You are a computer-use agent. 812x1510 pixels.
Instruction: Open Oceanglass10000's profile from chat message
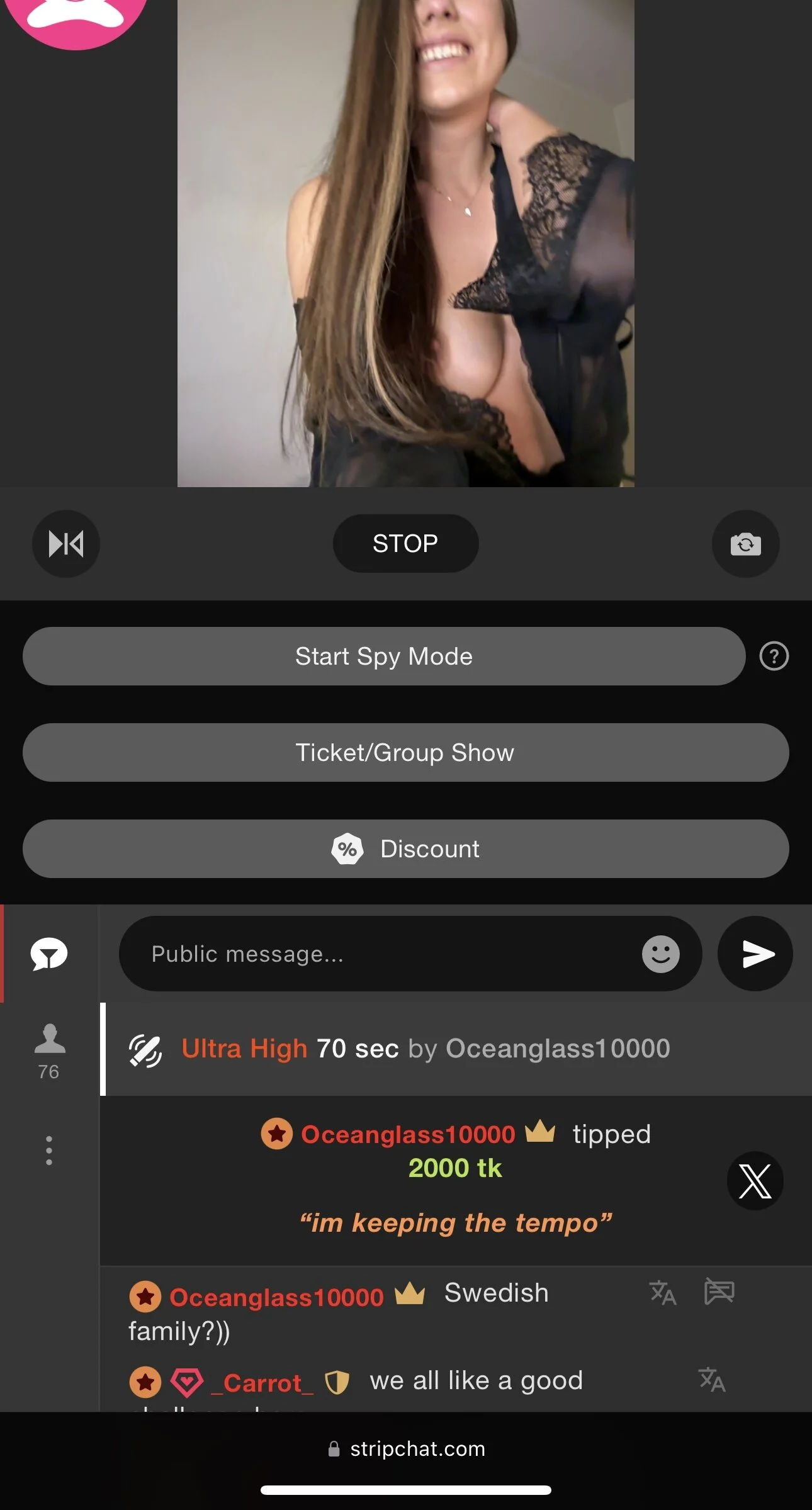(276, 1297)
